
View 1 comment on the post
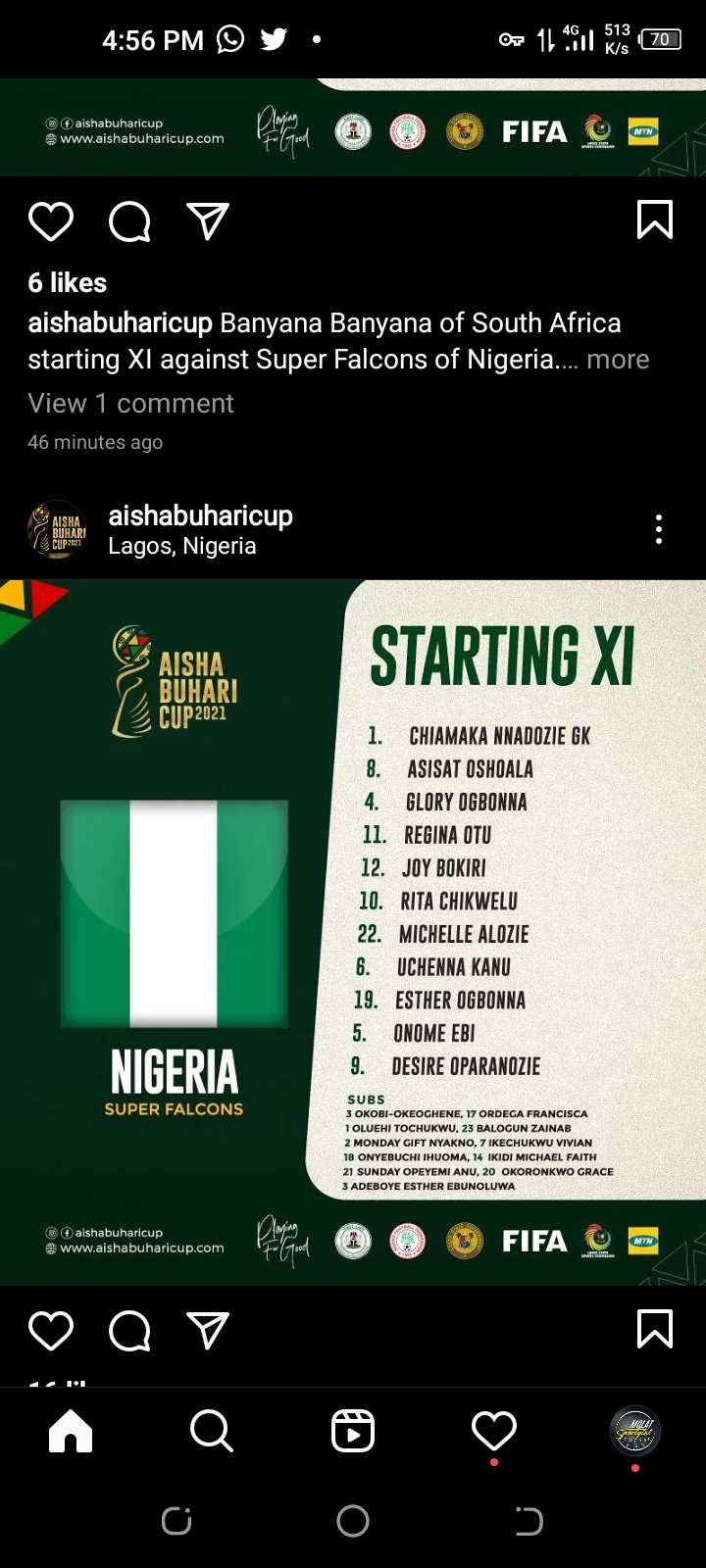tap(130, 404)
